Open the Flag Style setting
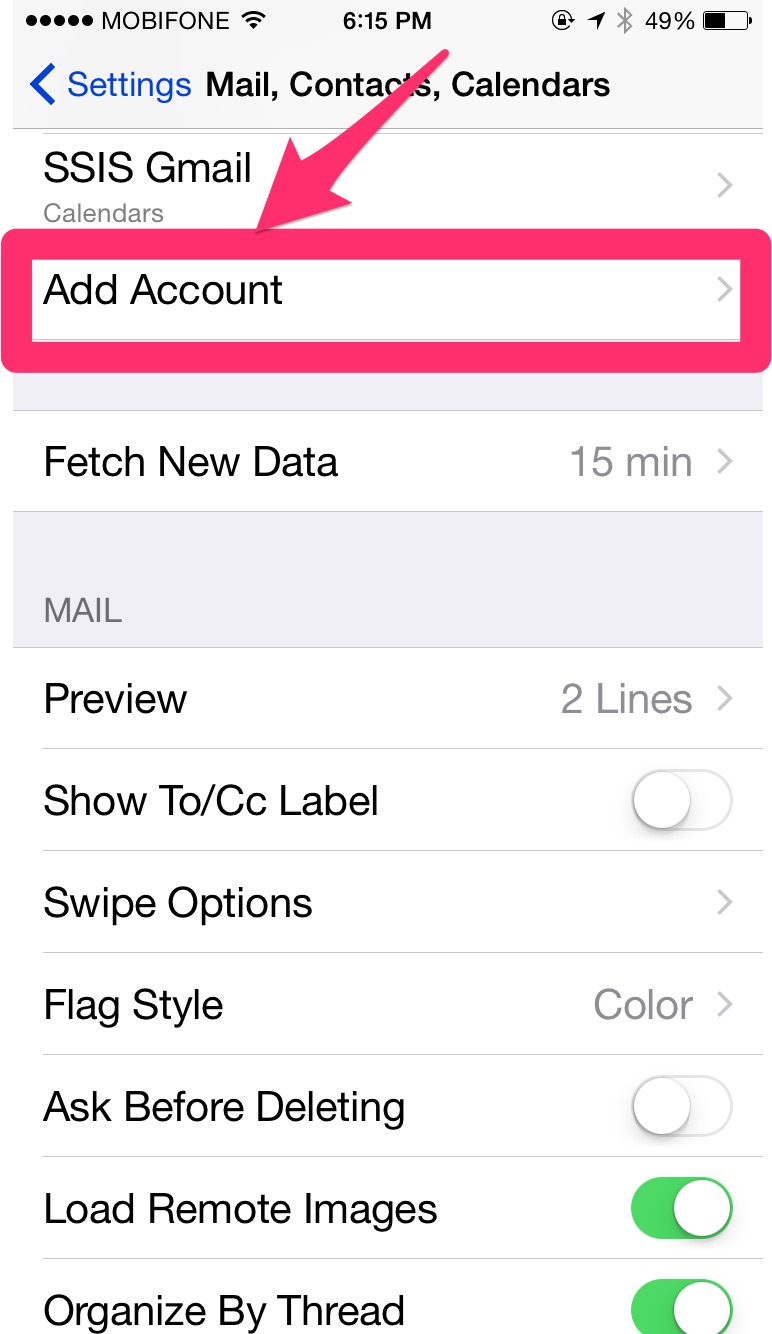The width and height of the screenshot is (772, 1334). pos(386,1005)
